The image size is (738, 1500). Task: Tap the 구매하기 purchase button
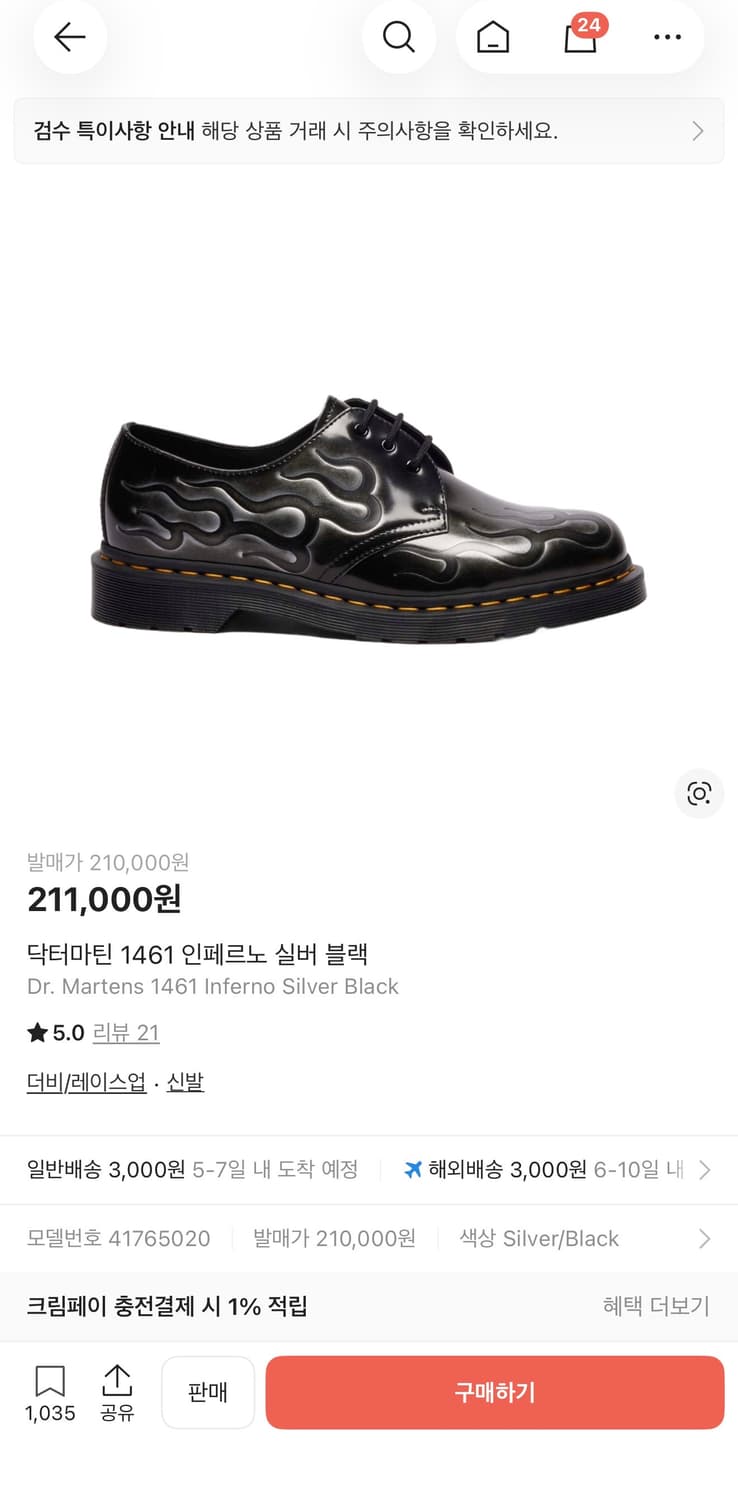494,1392
